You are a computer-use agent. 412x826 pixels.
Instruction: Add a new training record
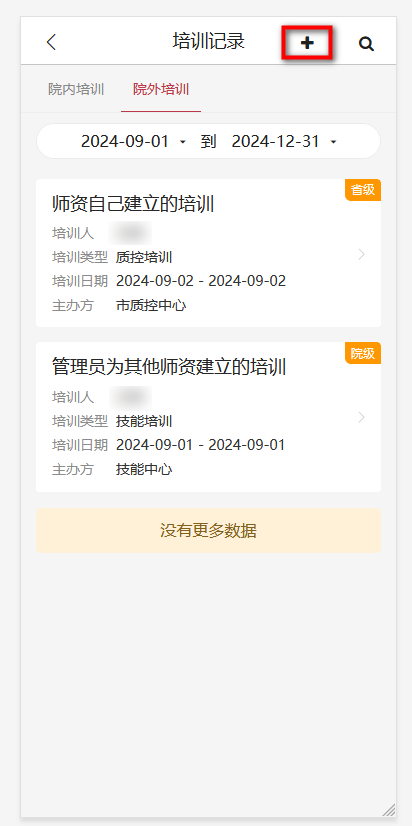(307, 43)
